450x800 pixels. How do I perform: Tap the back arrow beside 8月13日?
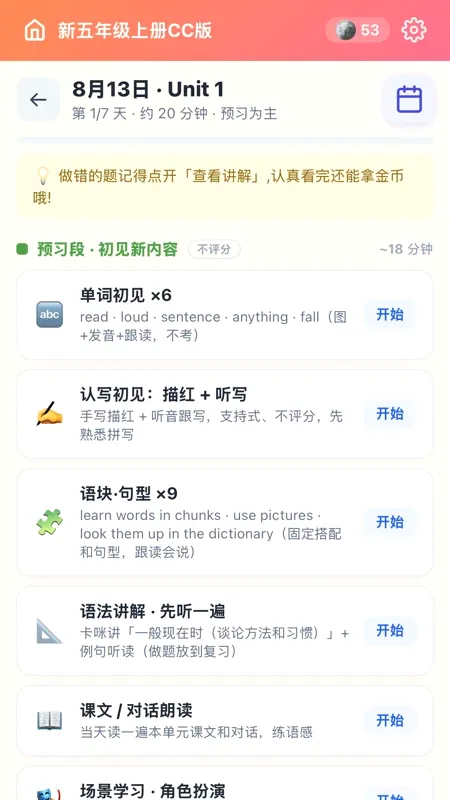[38, 99]
